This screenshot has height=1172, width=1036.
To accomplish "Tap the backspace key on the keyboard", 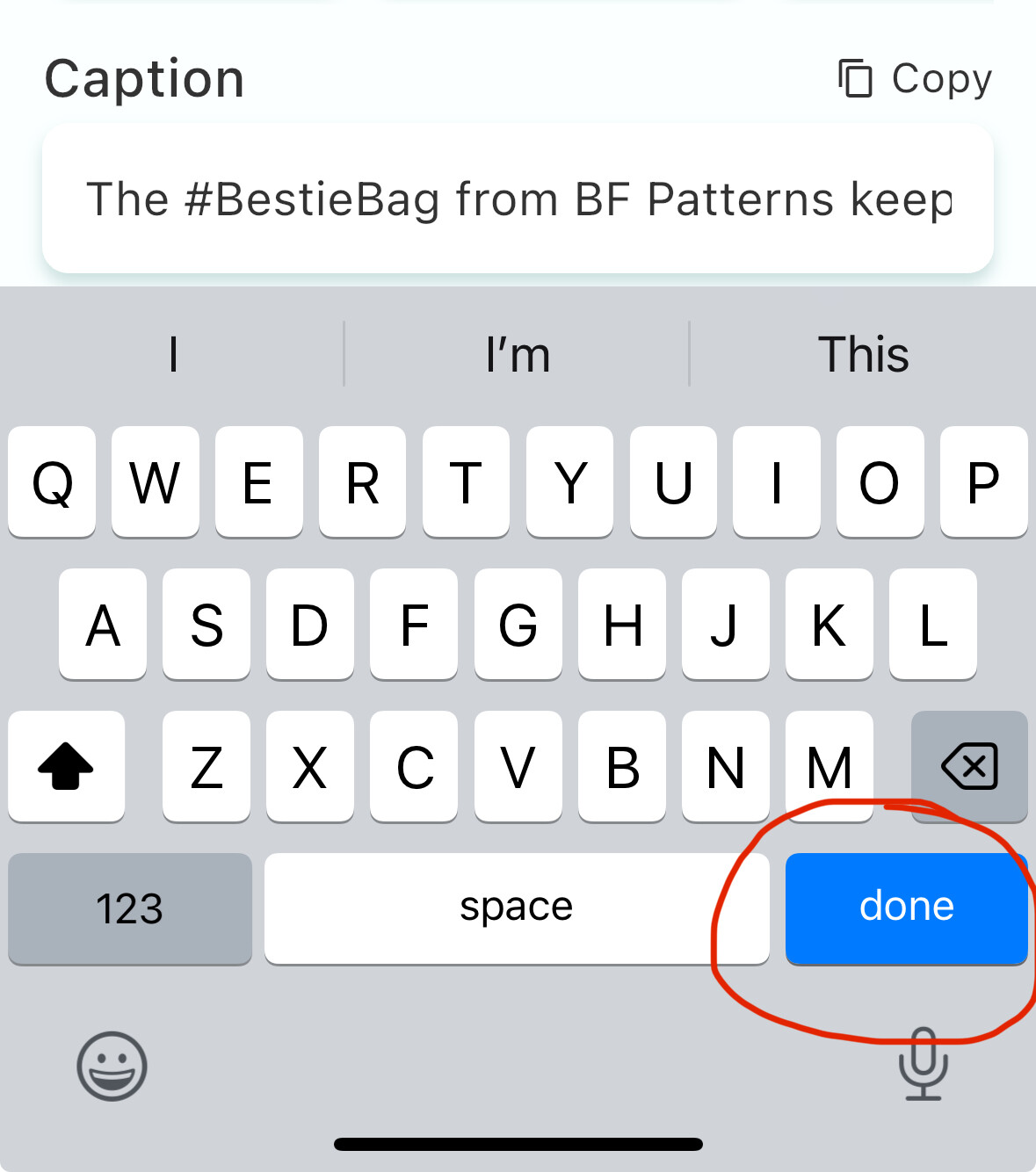I will pos(969,766).
